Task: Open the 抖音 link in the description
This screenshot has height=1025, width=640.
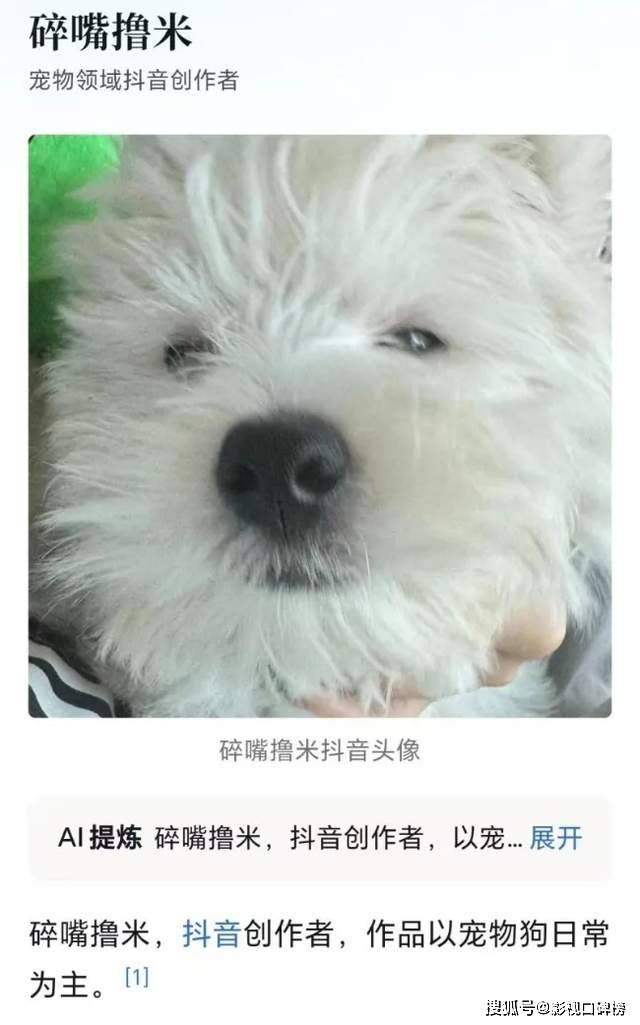Action: click(x=211, y=933)
